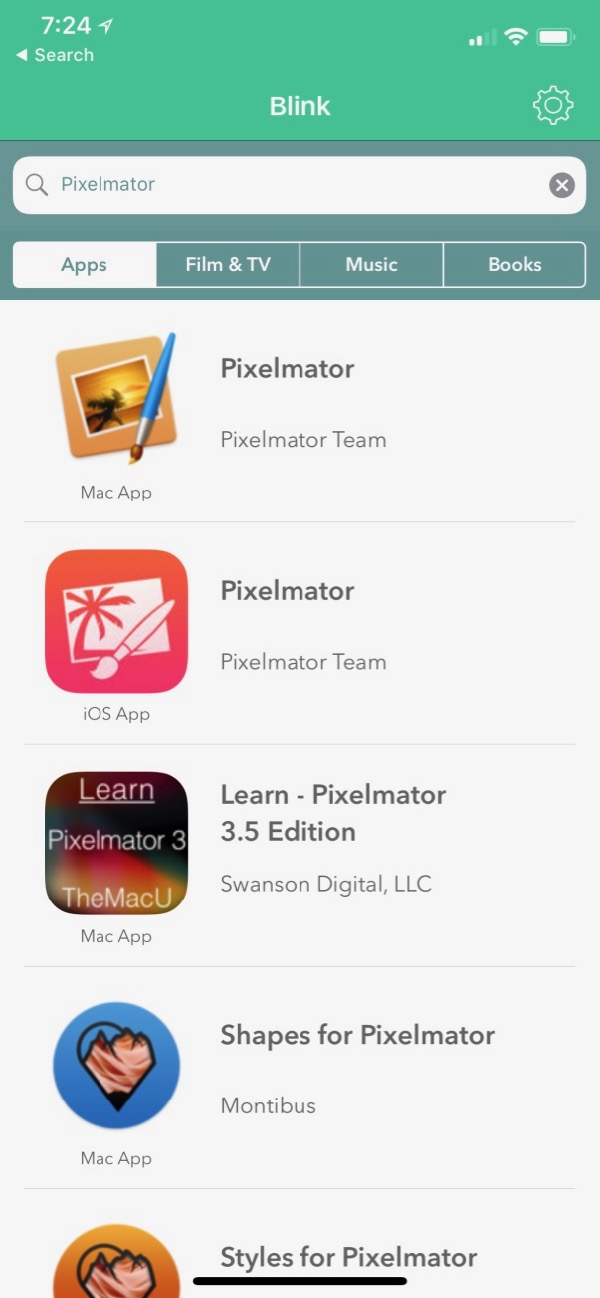Switch to the Music tab

(371, 265)
